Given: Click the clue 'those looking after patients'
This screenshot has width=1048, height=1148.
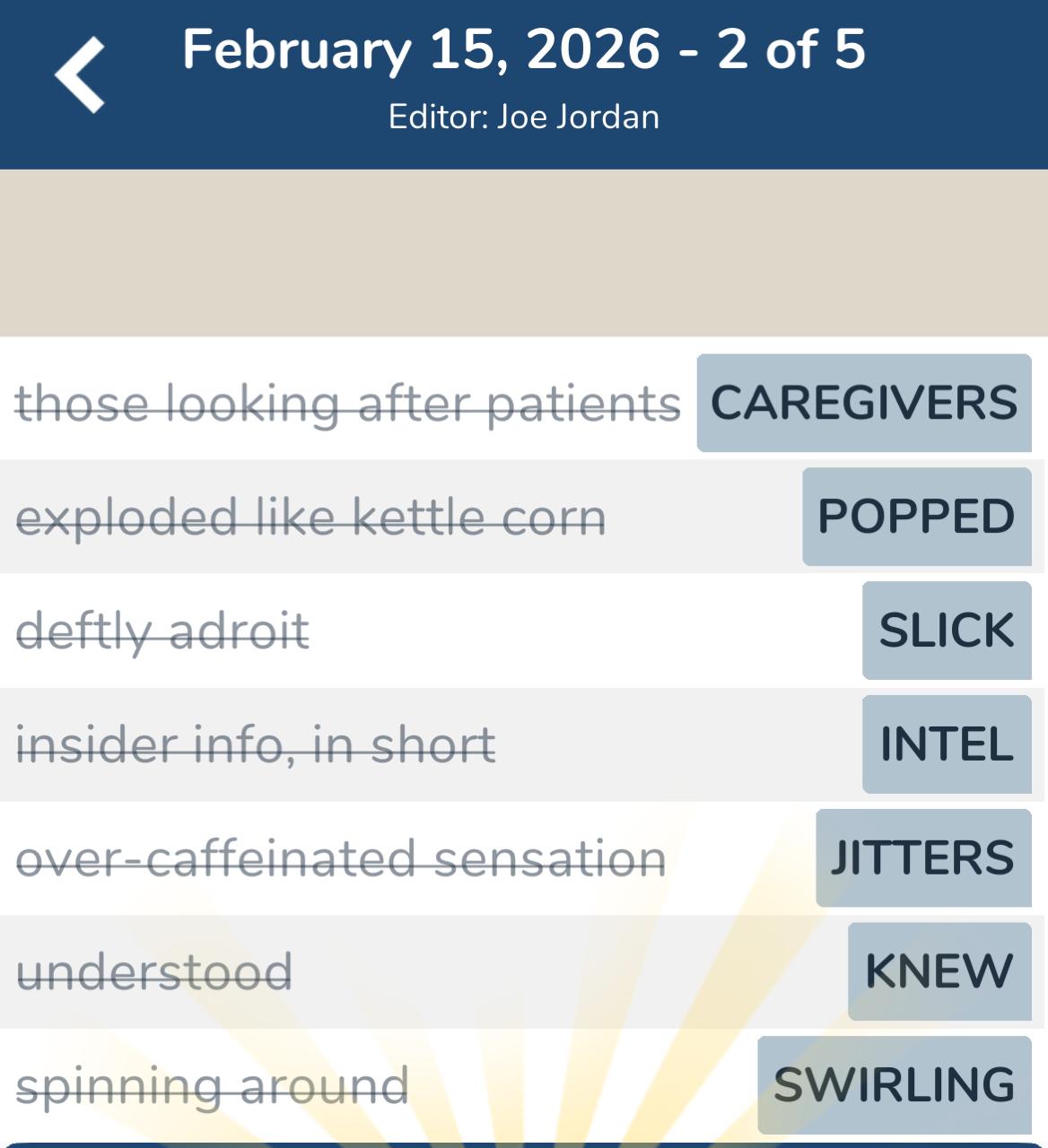Looking at the screenshot, I should pyautogui.click(x=348, y=404).
